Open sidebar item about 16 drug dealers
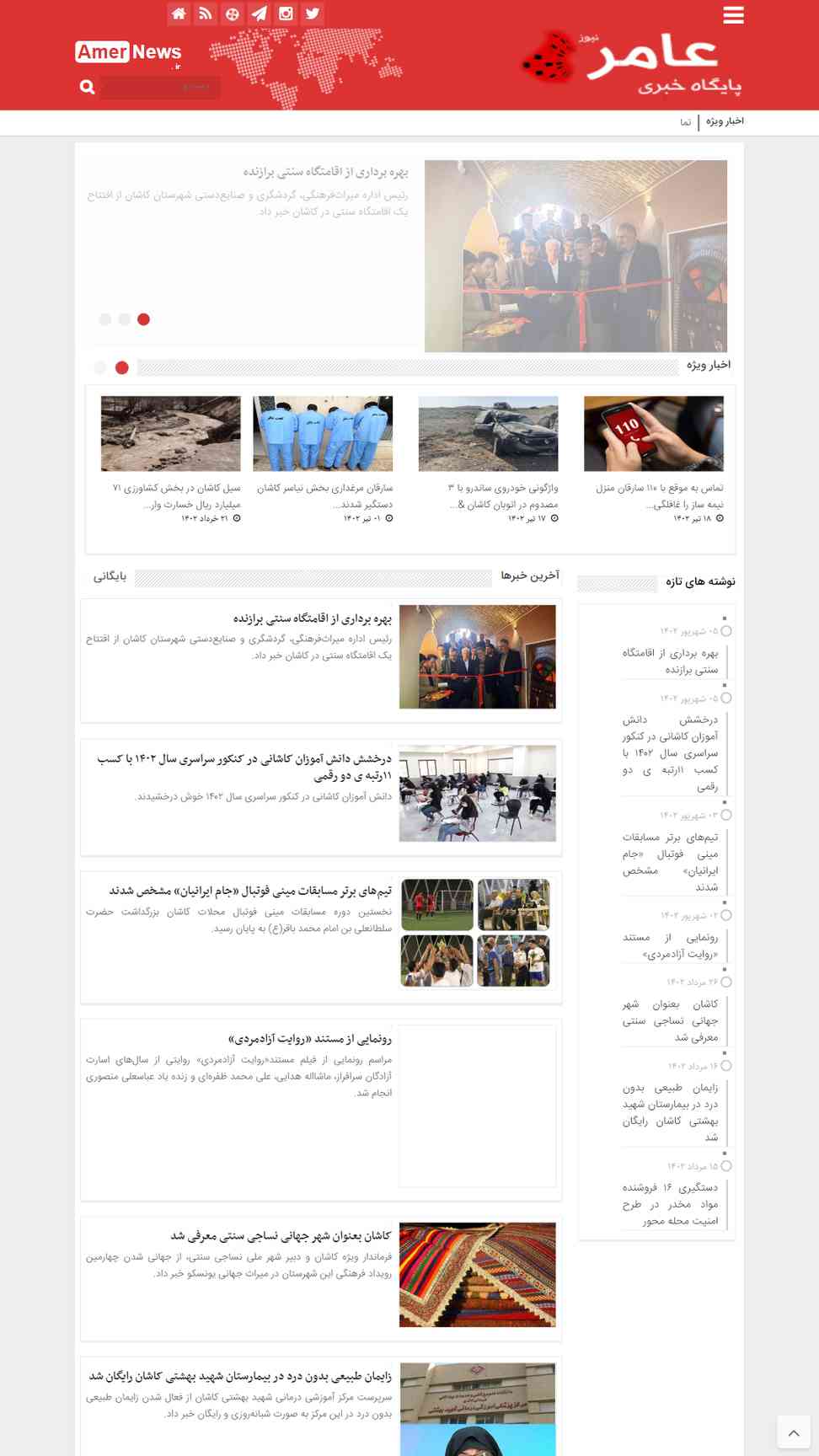 click(671, 1204)
